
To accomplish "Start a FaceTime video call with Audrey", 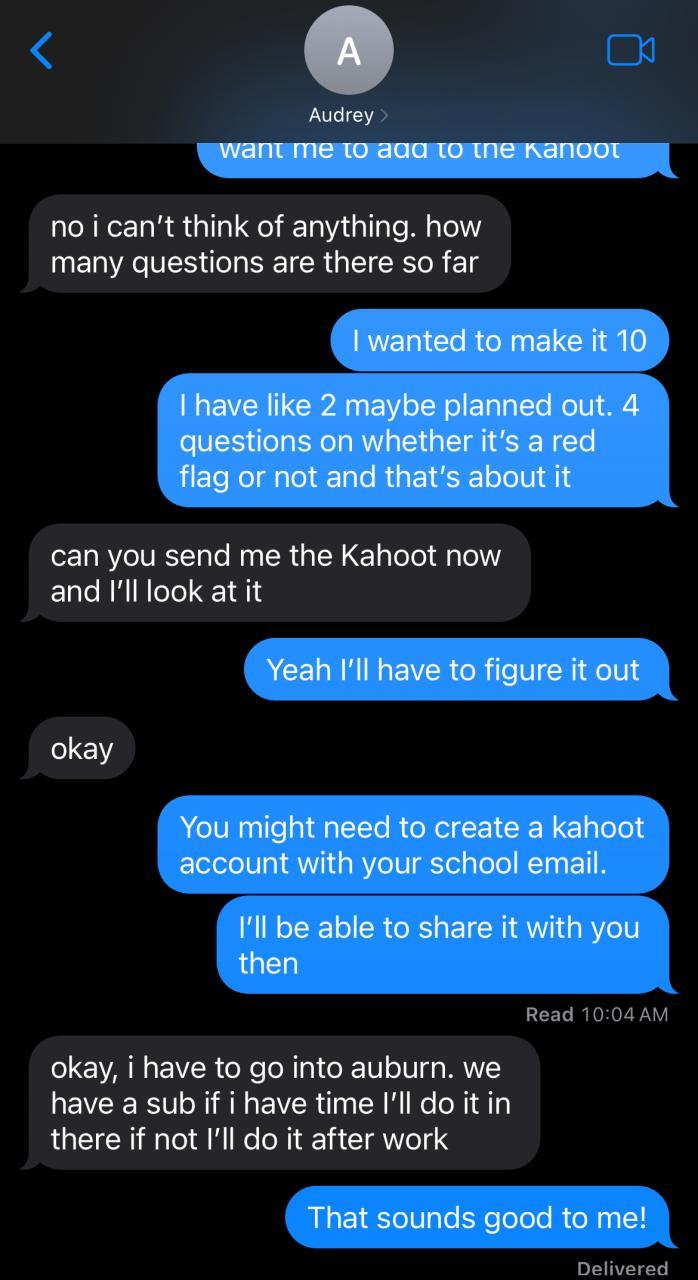I will point(630,50).
